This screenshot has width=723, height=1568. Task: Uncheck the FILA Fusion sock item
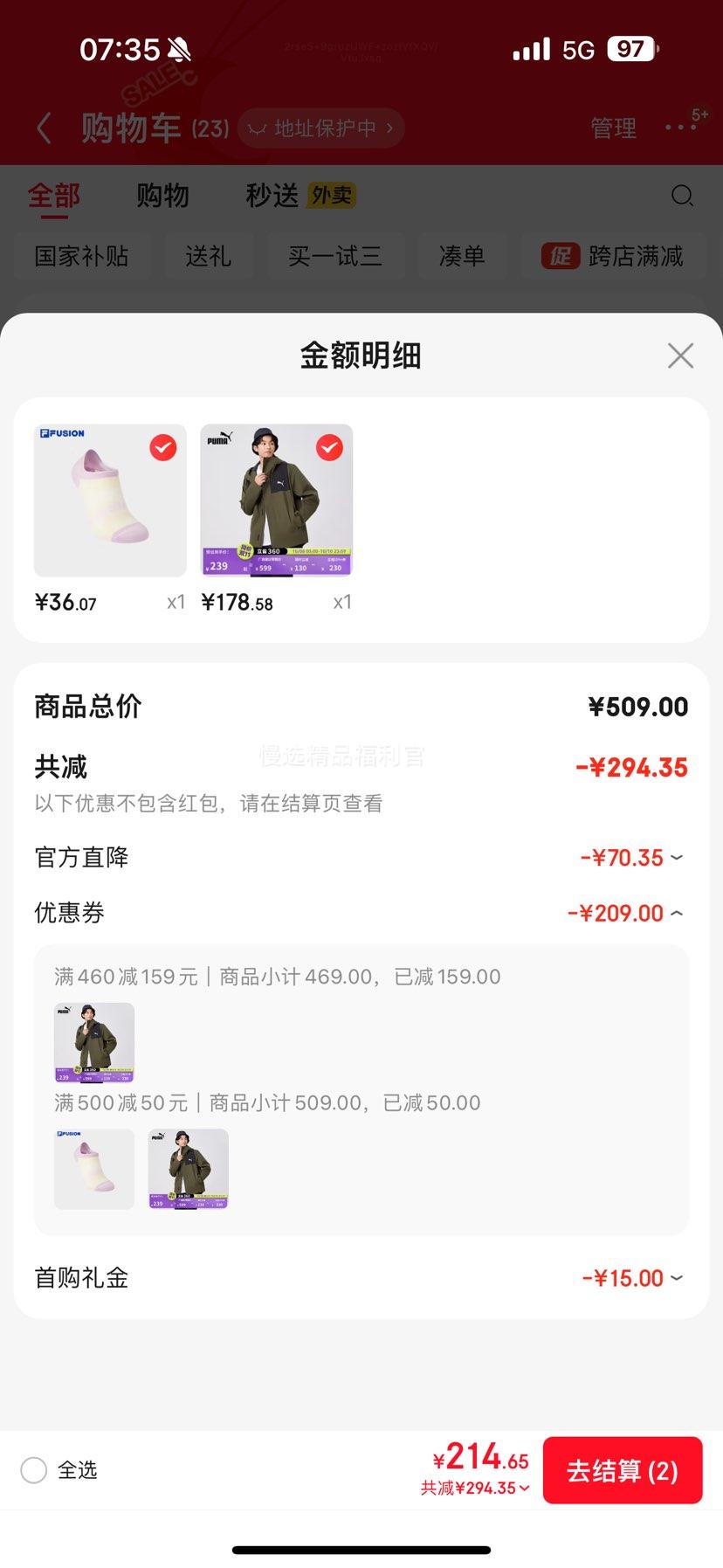pos(163,448)
